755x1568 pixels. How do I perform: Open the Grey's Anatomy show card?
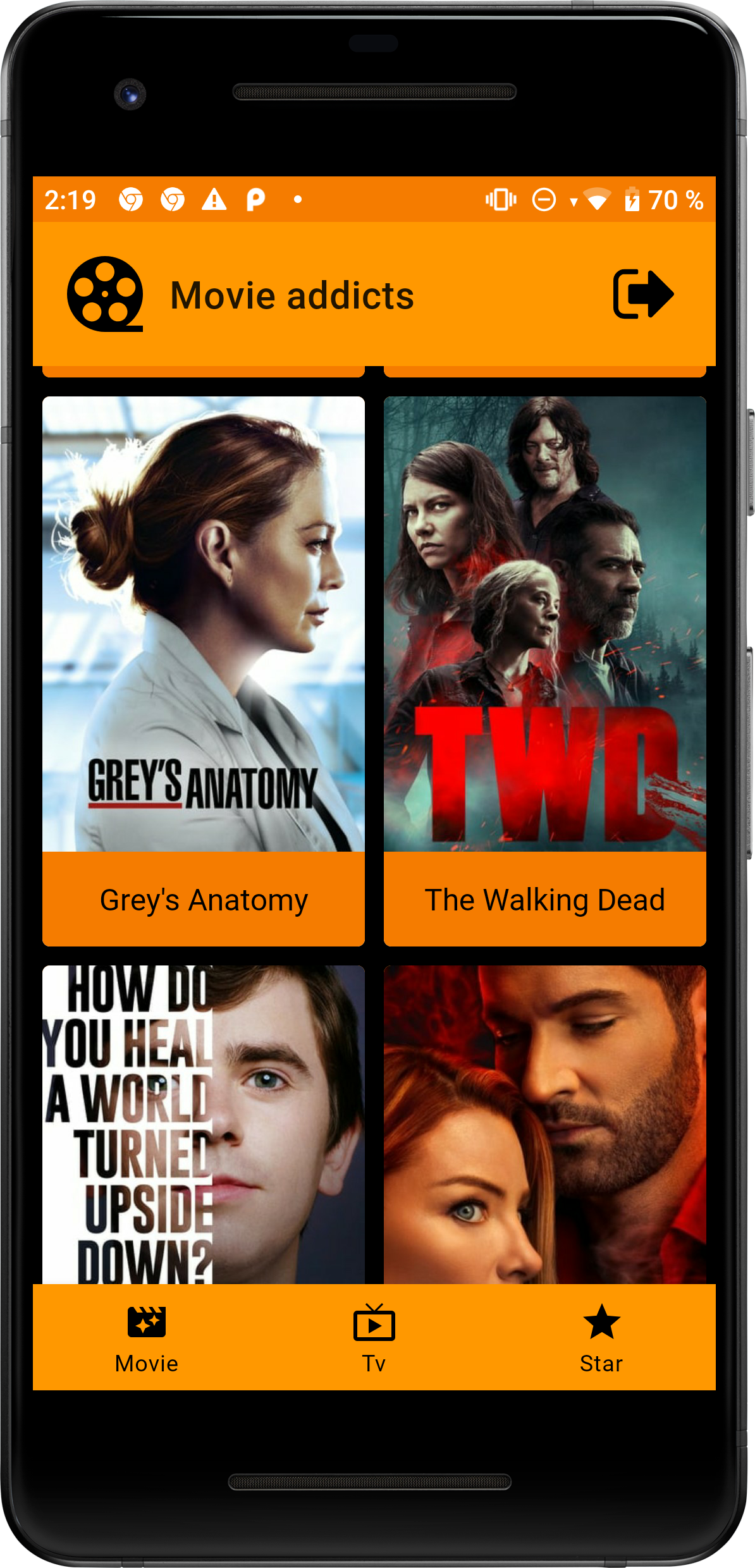click(x=204, y=670)
